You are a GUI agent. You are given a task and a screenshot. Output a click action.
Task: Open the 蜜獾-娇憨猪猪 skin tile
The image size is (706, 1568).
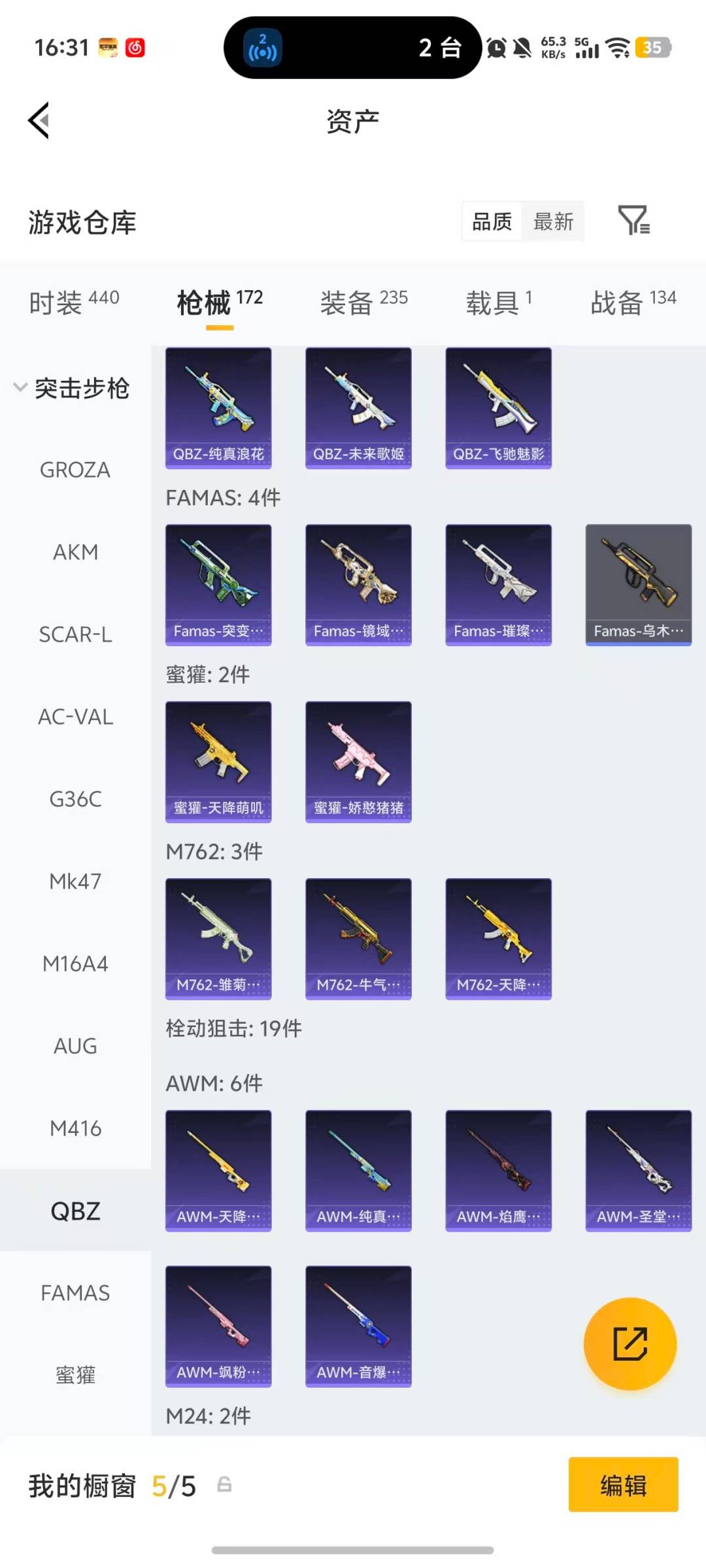coord(358,762)
